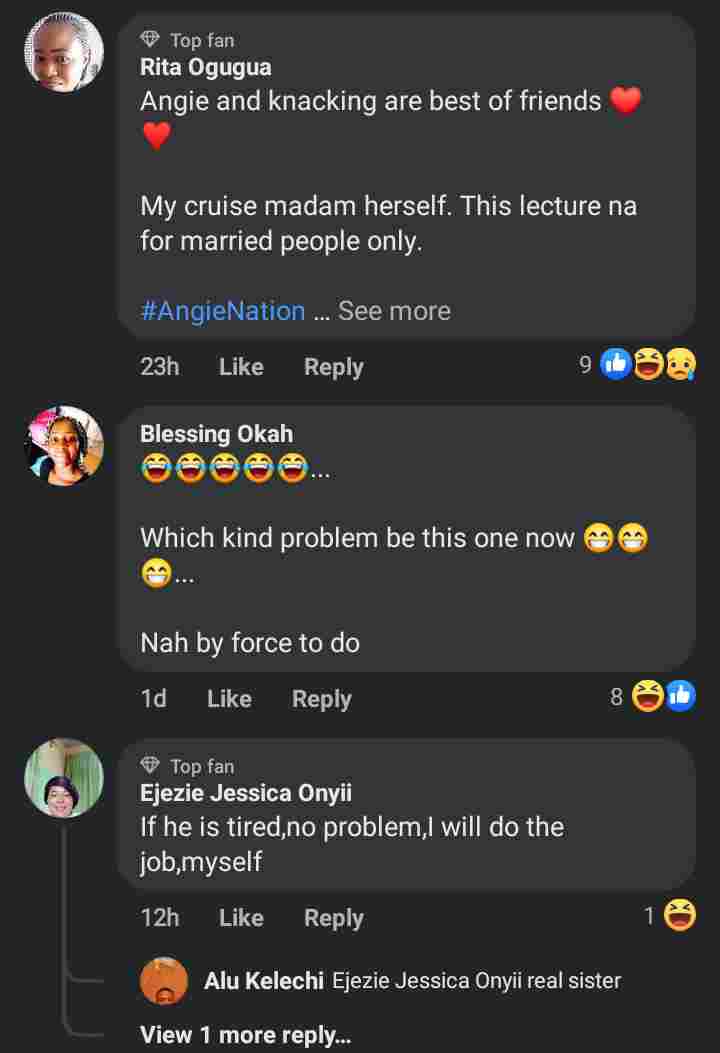Like Blessing Okah's comment
The width and height of the screenshot is (720, 1053).
[x=229, y=699]
